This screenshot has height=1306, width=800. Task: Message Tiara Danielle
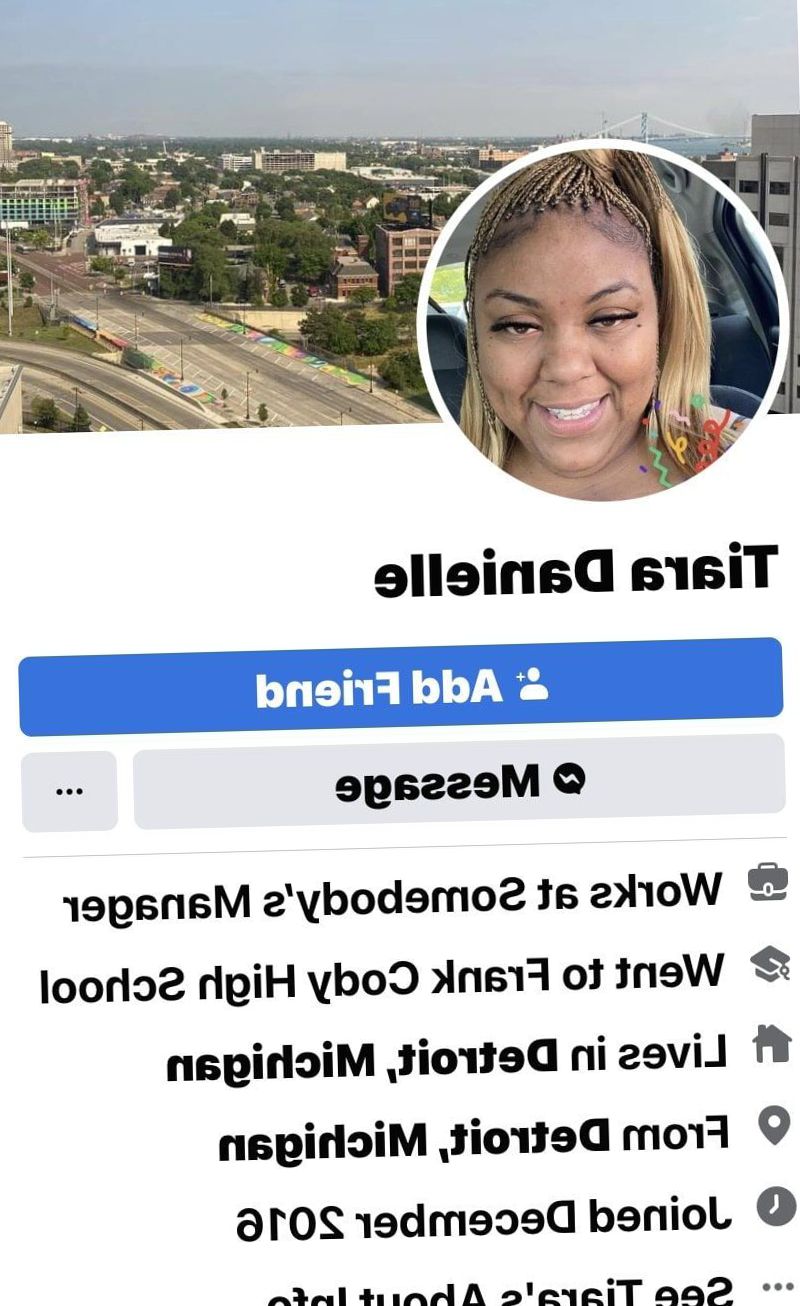click(458, 781)
